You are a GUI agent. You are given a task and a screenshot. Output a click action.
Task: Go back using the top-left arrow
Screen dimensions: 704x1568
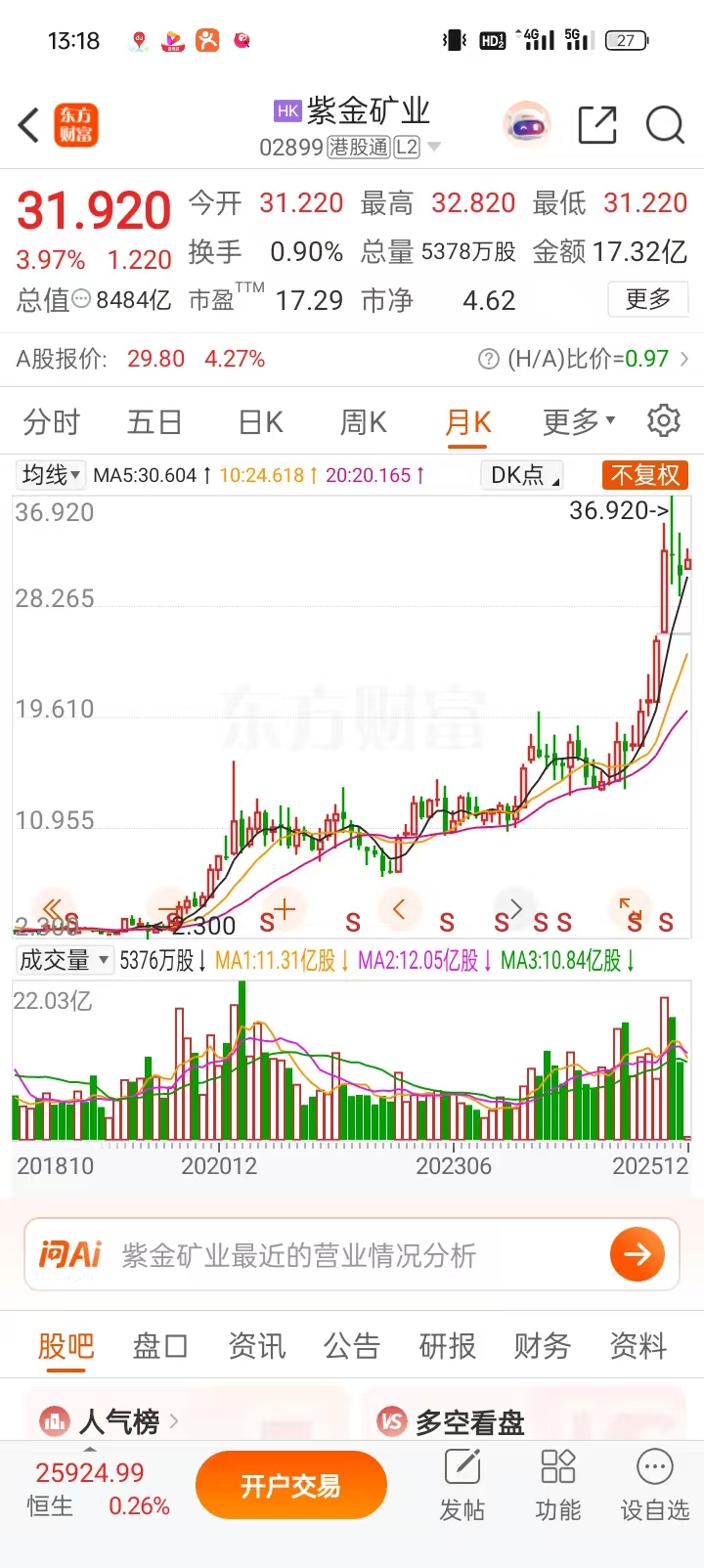(x=29, y=125)
